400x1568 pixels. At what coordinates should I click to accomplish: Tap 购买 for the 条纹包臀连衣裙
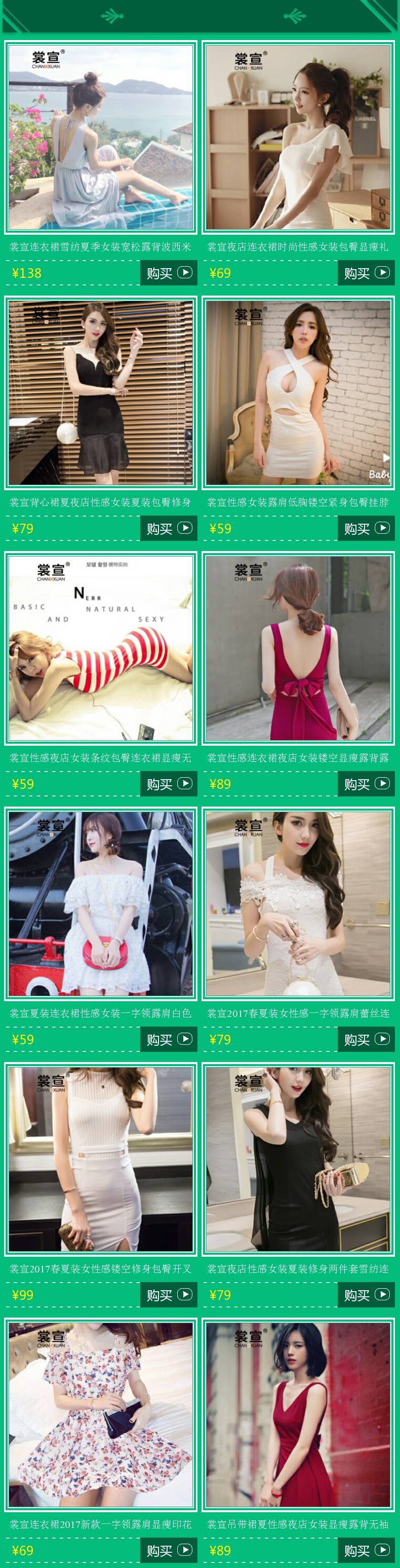pyautogui.click(x=169, y=784)
